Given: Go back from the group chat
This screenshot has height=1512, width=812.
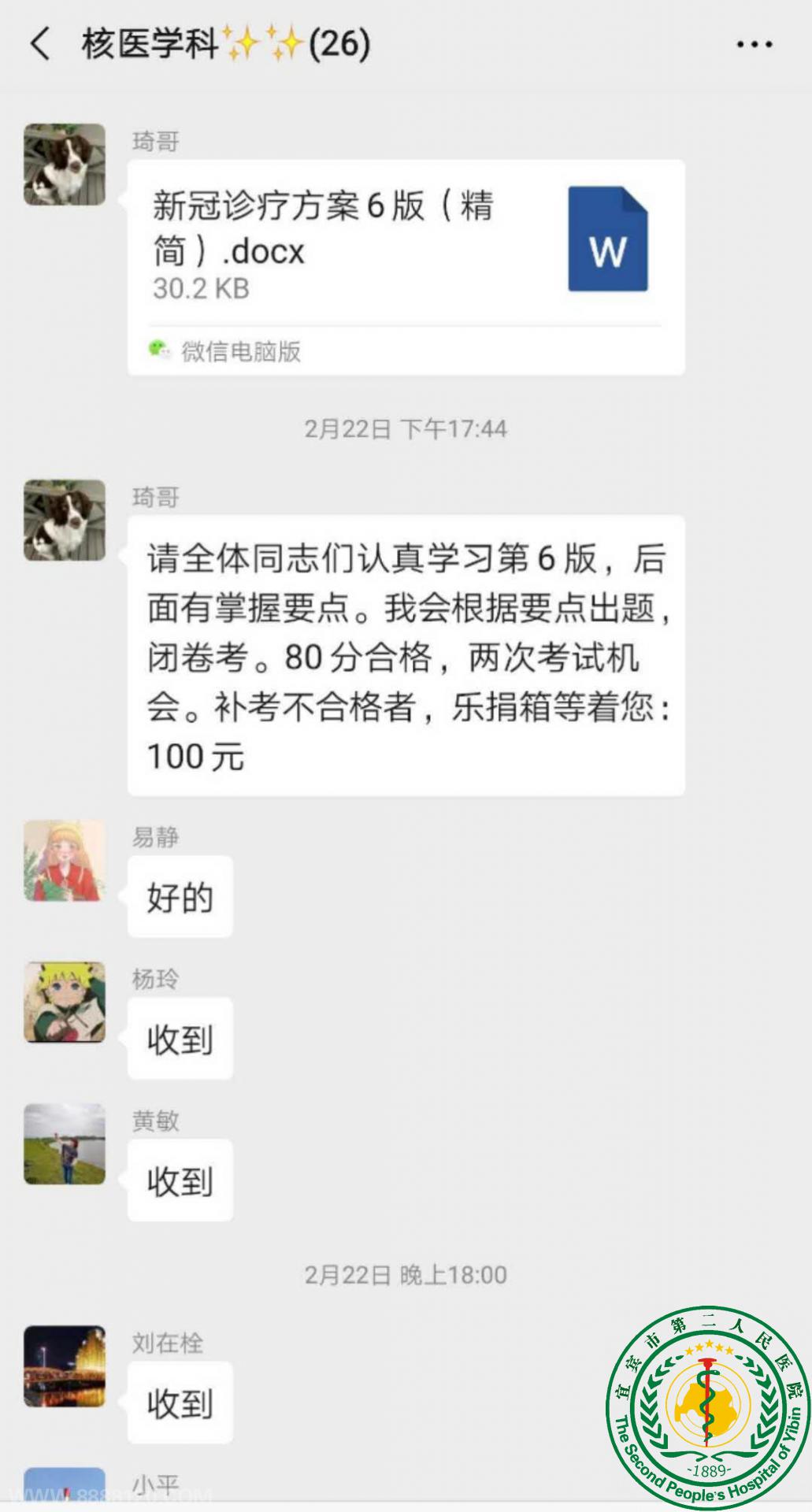Looking at the screenshot, I should 40,43.
